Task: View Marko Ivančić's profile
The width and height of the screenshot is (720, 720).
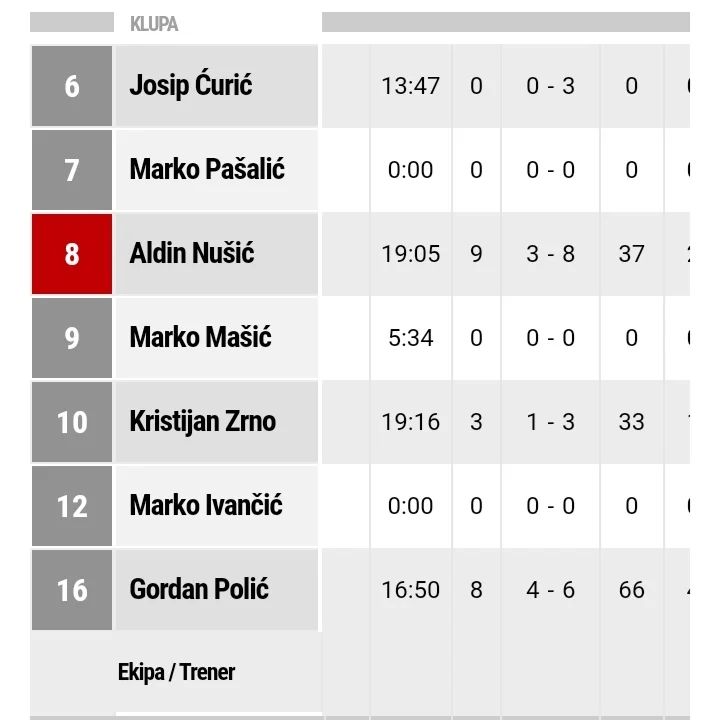Action: click(x=206, y=506)
